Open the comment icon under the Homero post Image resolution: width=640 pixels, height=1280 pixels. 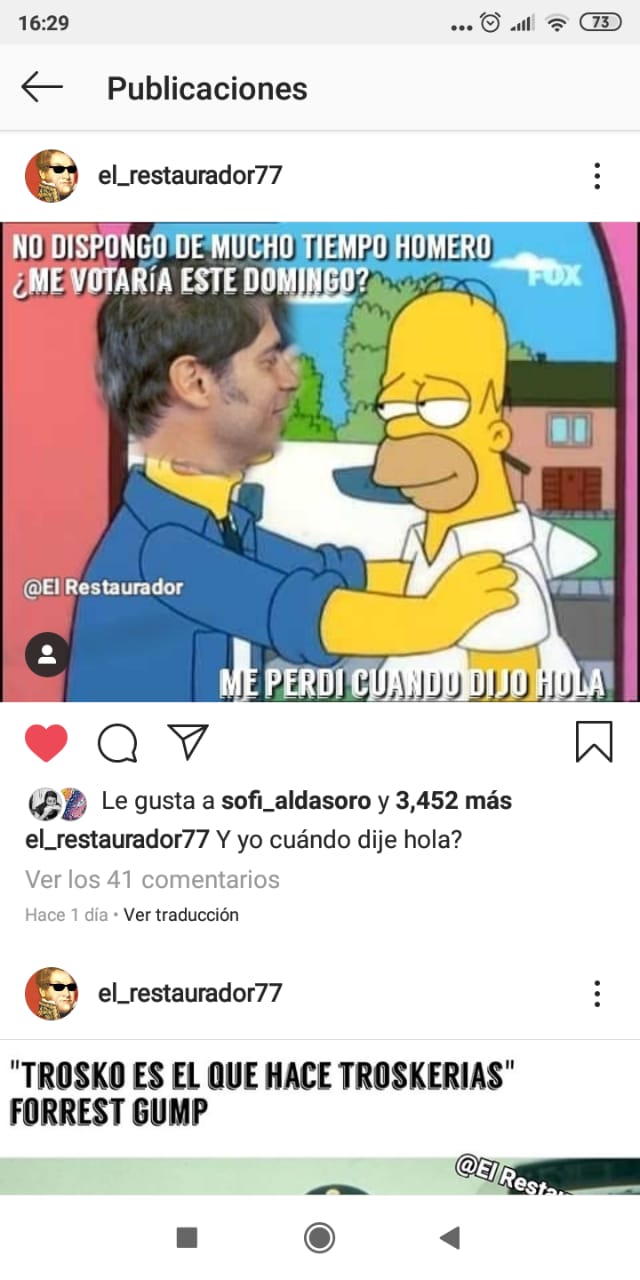[117, 743]
